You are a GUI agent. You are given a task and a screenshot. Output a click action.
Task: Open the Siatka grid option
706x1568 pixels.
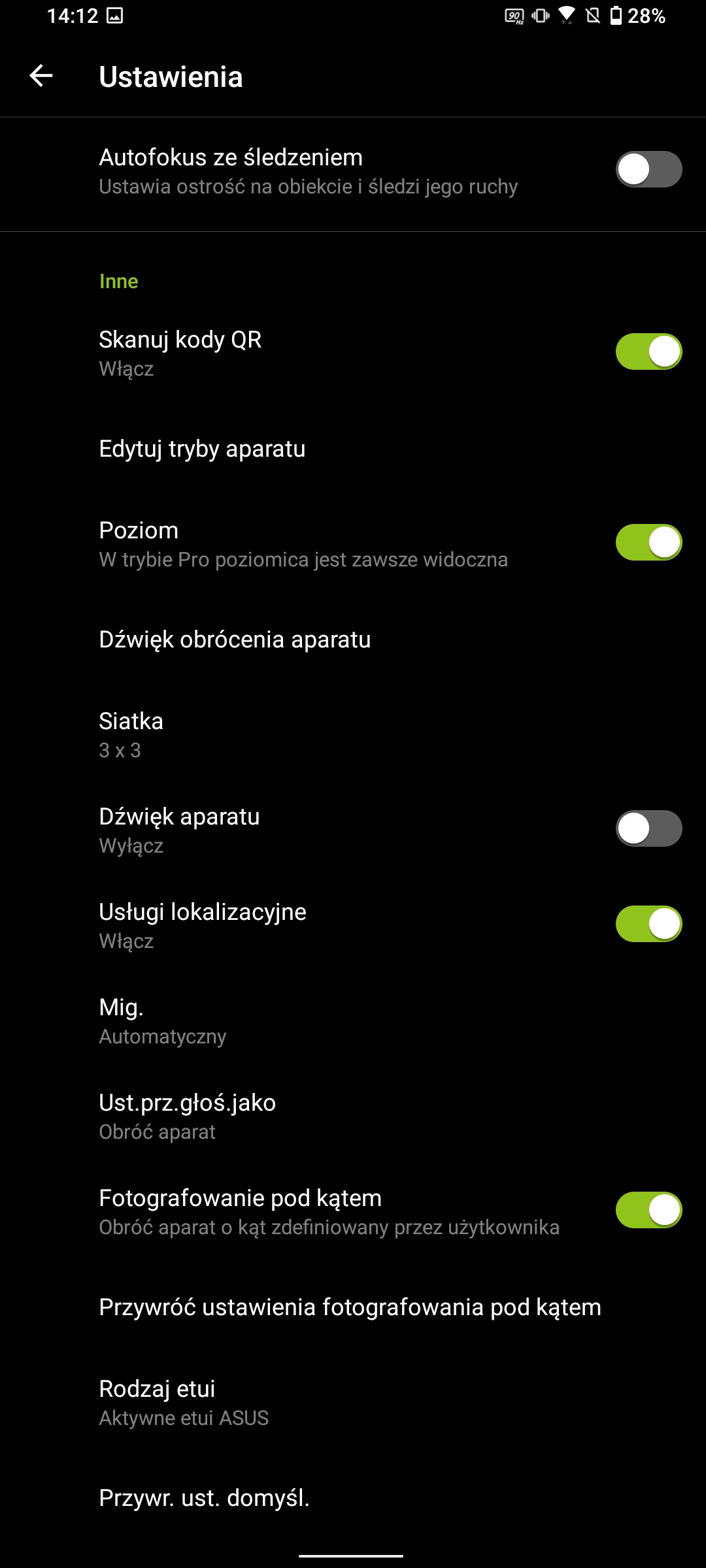[131, 734]
